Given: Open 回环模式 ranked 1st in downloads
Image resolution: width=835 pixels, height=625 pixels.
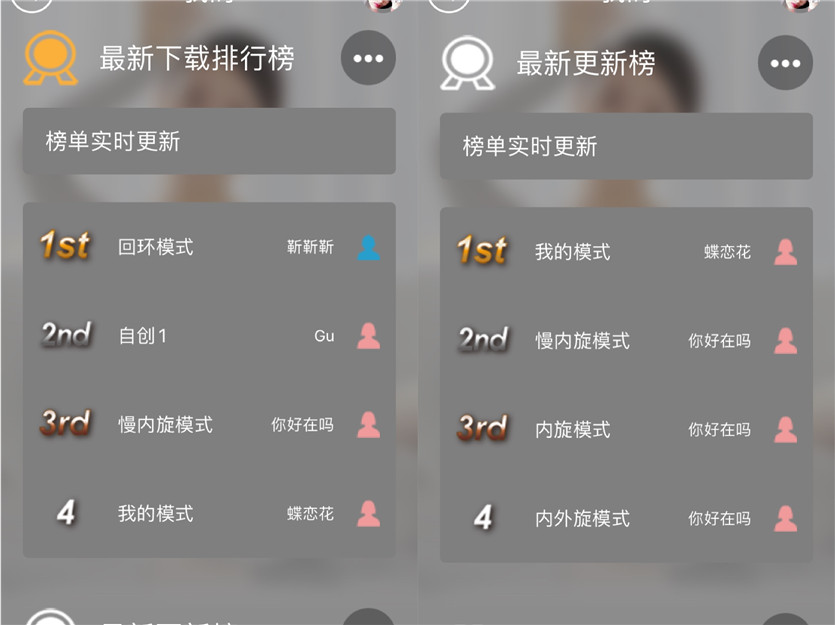Looking at the screenshot, I should [x=156, y=247].
